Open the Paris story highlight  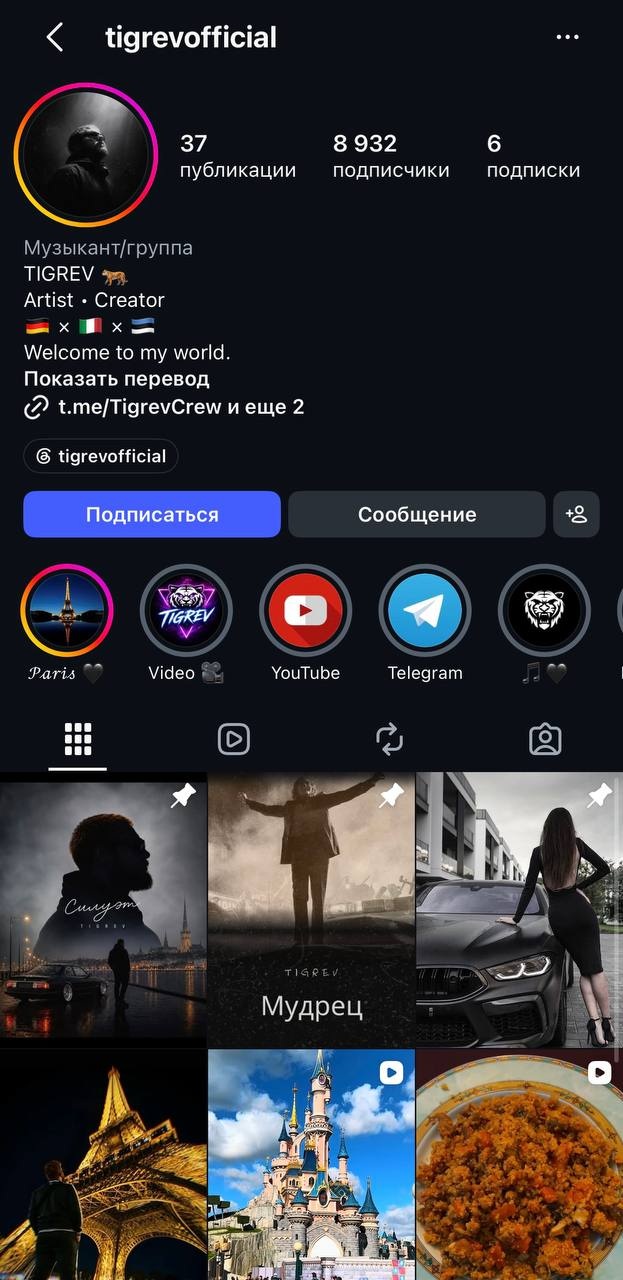click(x=67, y=611)
